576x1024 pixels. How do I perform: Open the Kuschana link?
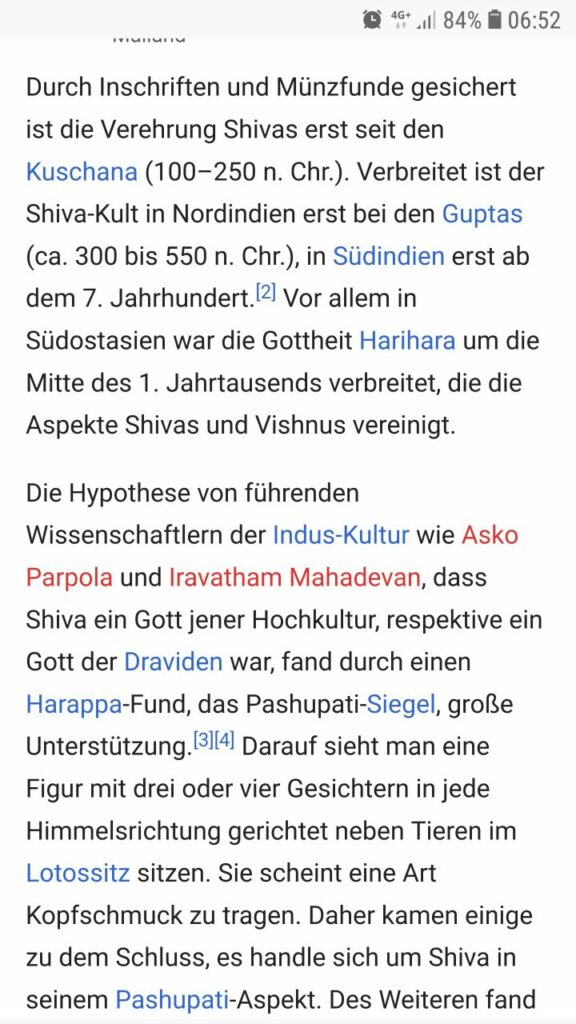pos(82,172)
